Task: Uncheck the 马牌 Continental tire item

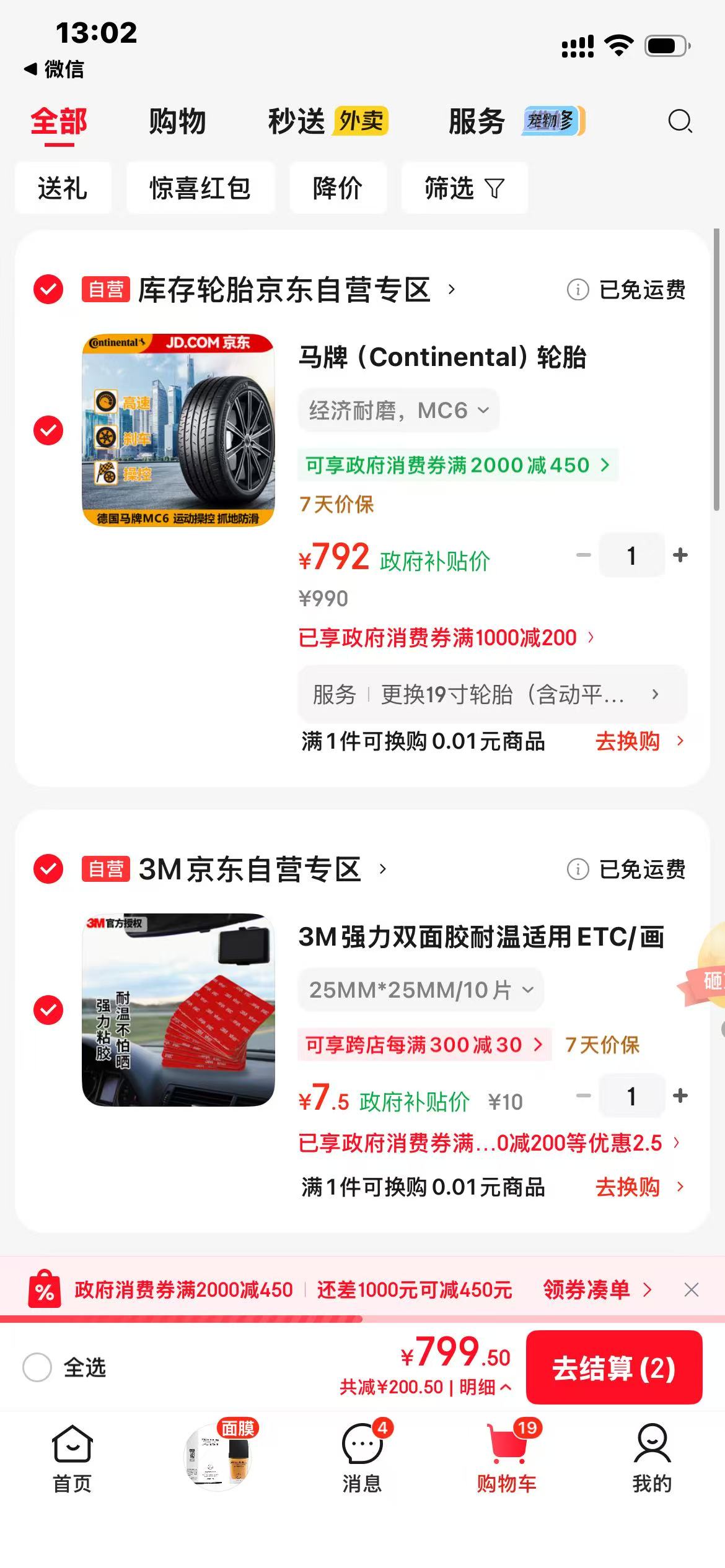Action: 48,430
